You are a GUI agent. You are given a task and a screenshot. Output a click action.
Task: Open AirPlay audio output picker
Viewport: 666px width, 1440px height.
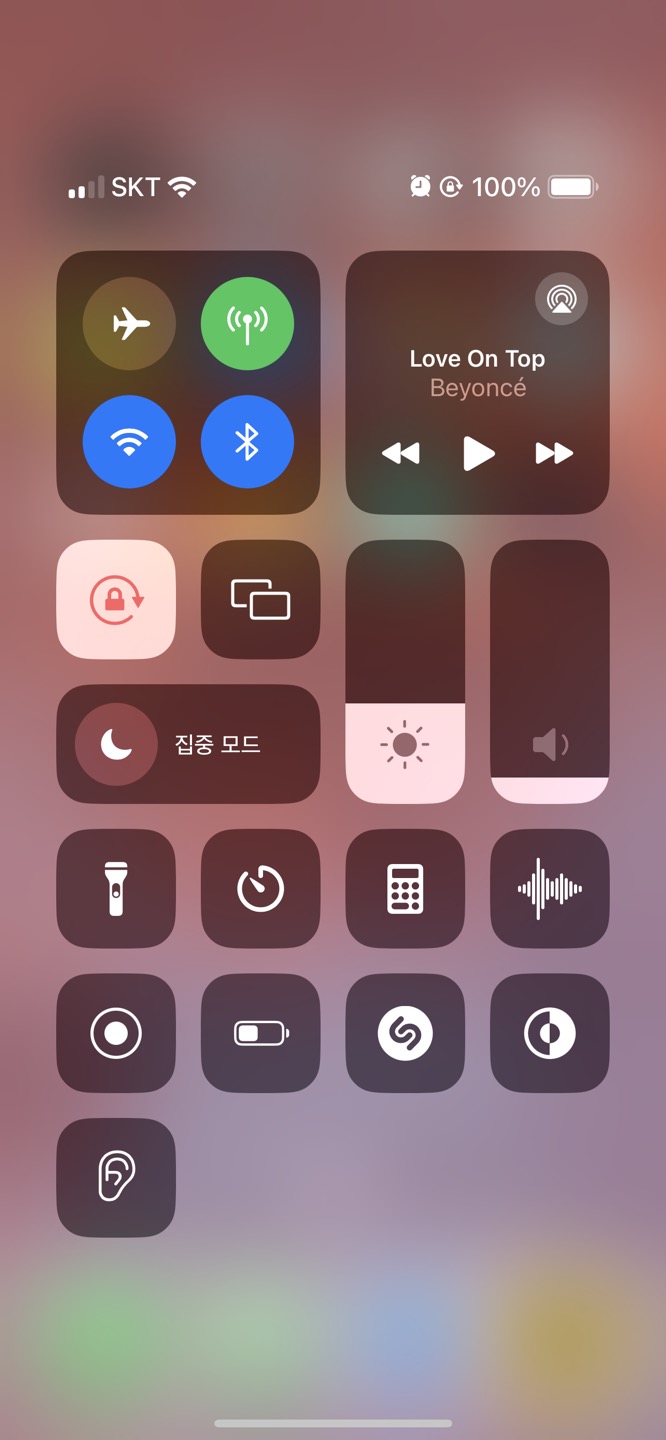click(561, 299)
